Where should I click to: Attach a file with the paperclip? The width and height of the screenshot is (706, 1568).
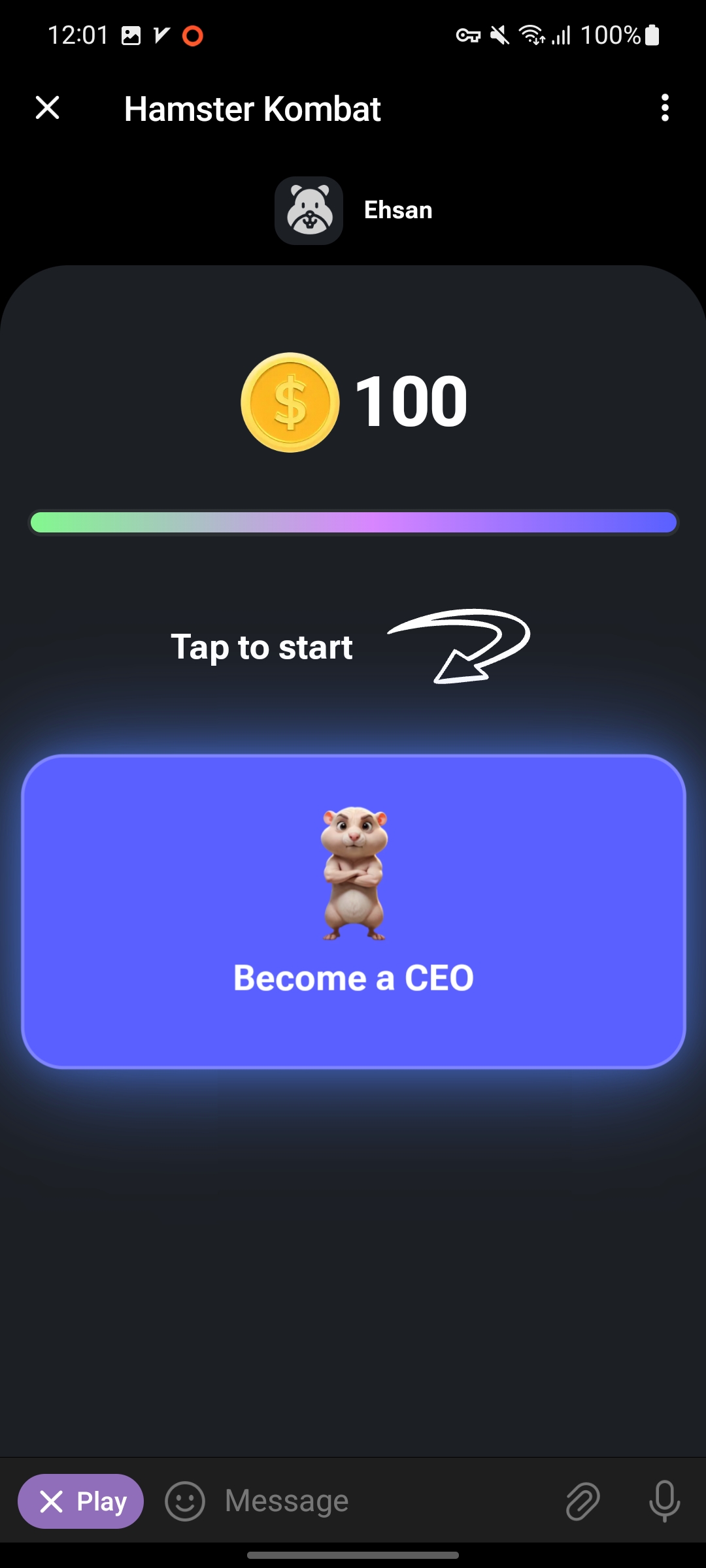tap(582, 1501)
